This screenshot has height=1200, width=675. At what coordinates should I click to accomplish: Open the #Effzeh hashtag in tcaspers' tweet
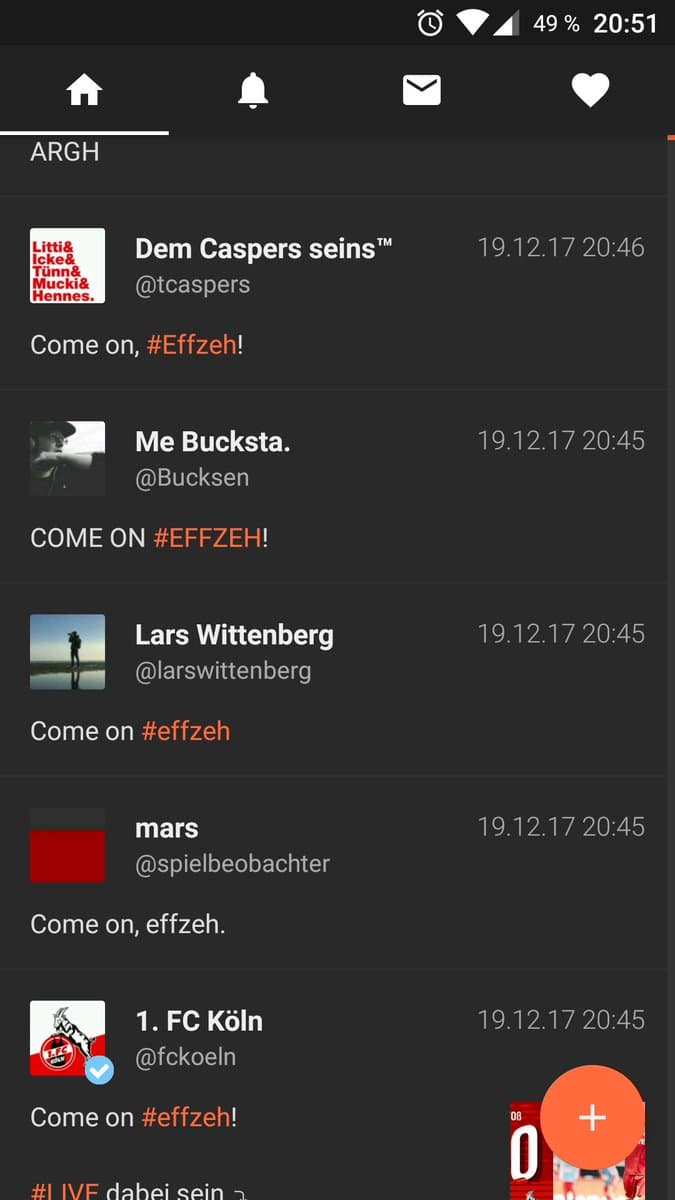coord(192,345)
